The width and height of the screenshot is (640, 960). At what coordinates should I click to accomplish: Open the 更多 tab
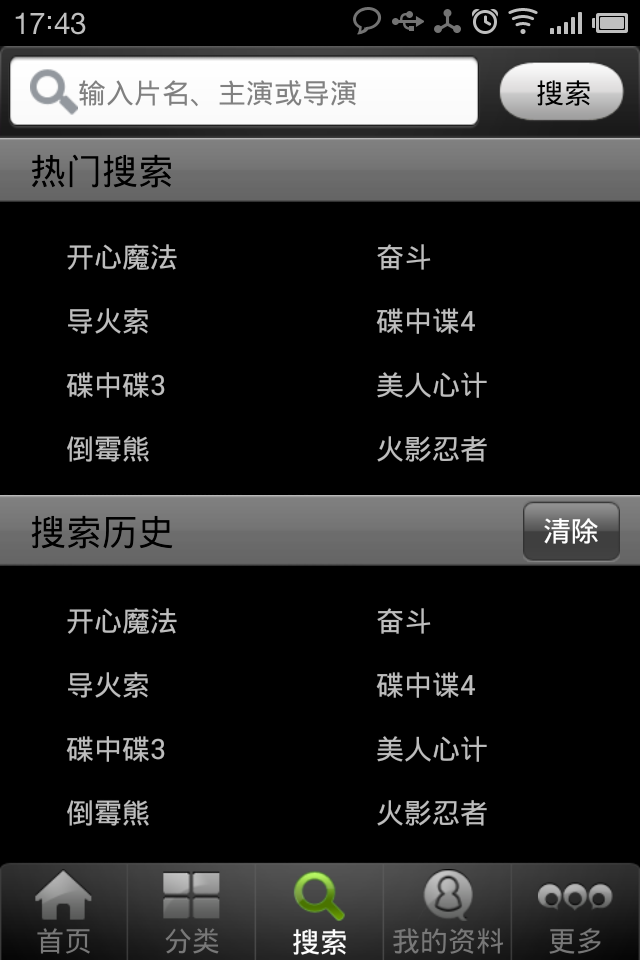pyautogui.click(x=576, y=912)
